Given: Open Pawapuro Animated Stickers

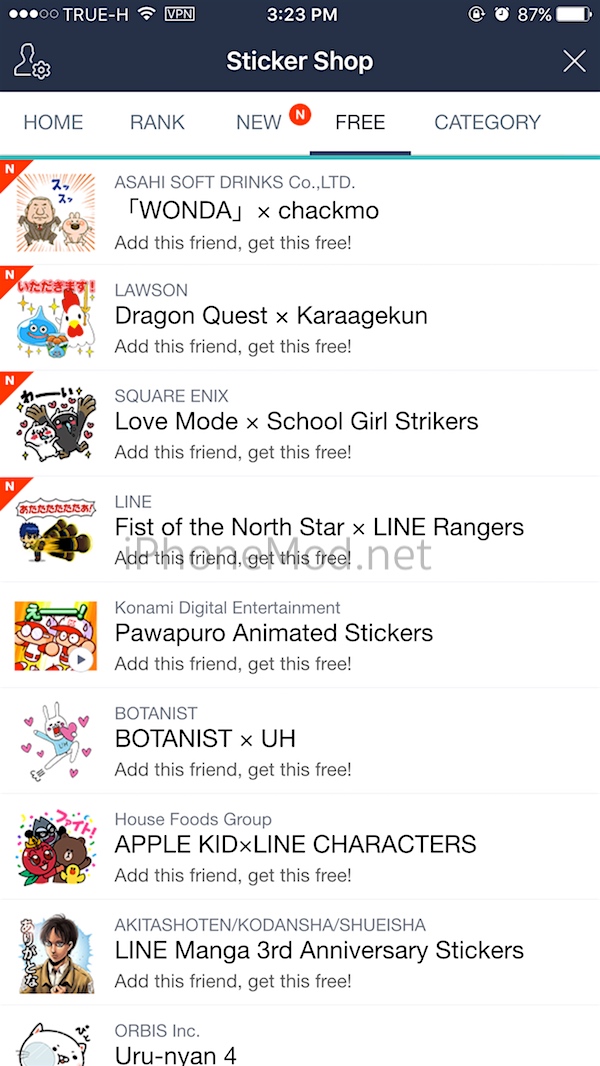Looking at the screenshot, I should [300, 634].
